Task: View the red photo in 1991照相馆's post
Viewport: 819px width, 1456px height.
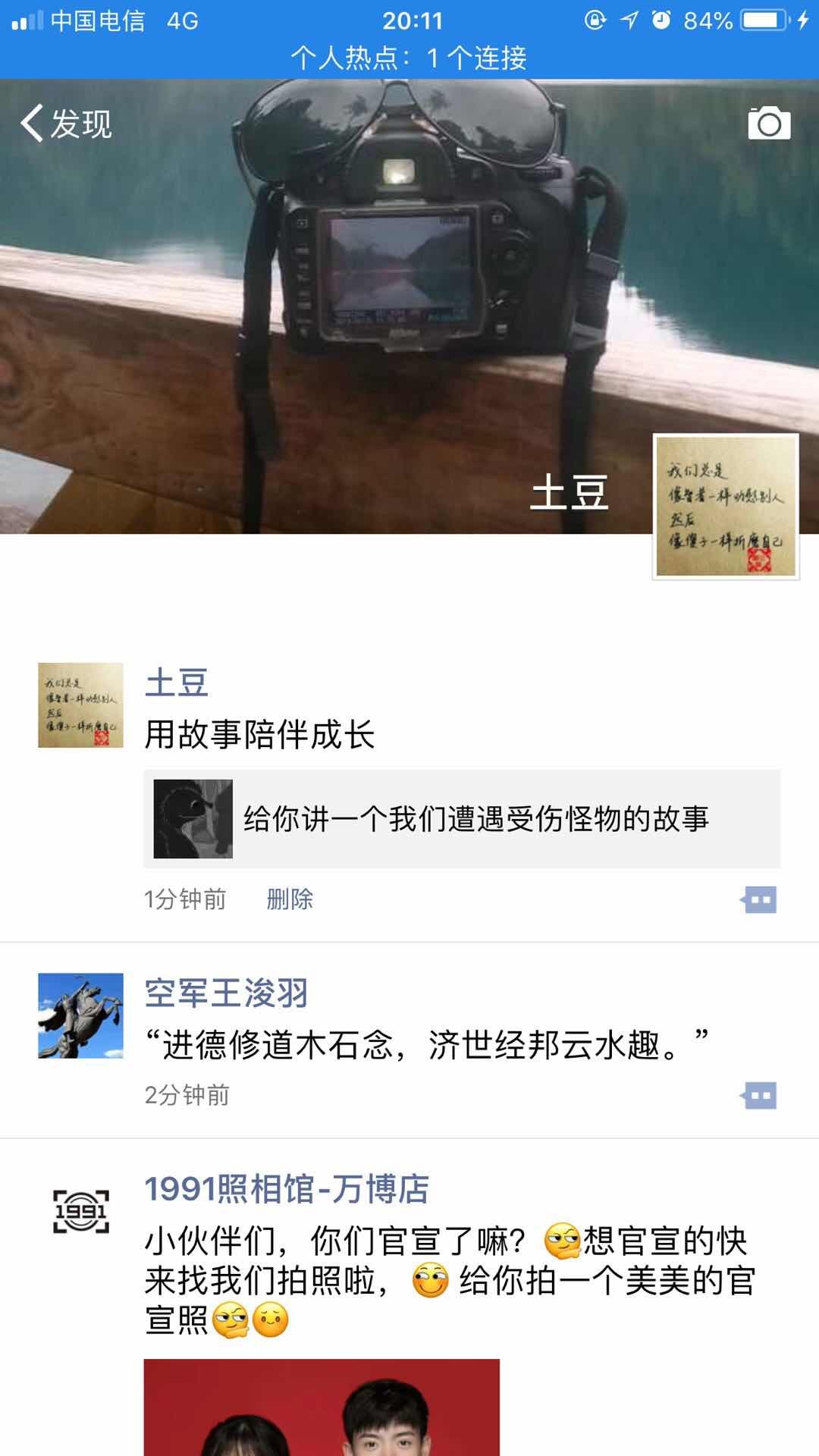Action: pyautogui.click(x=322, y=1407)
